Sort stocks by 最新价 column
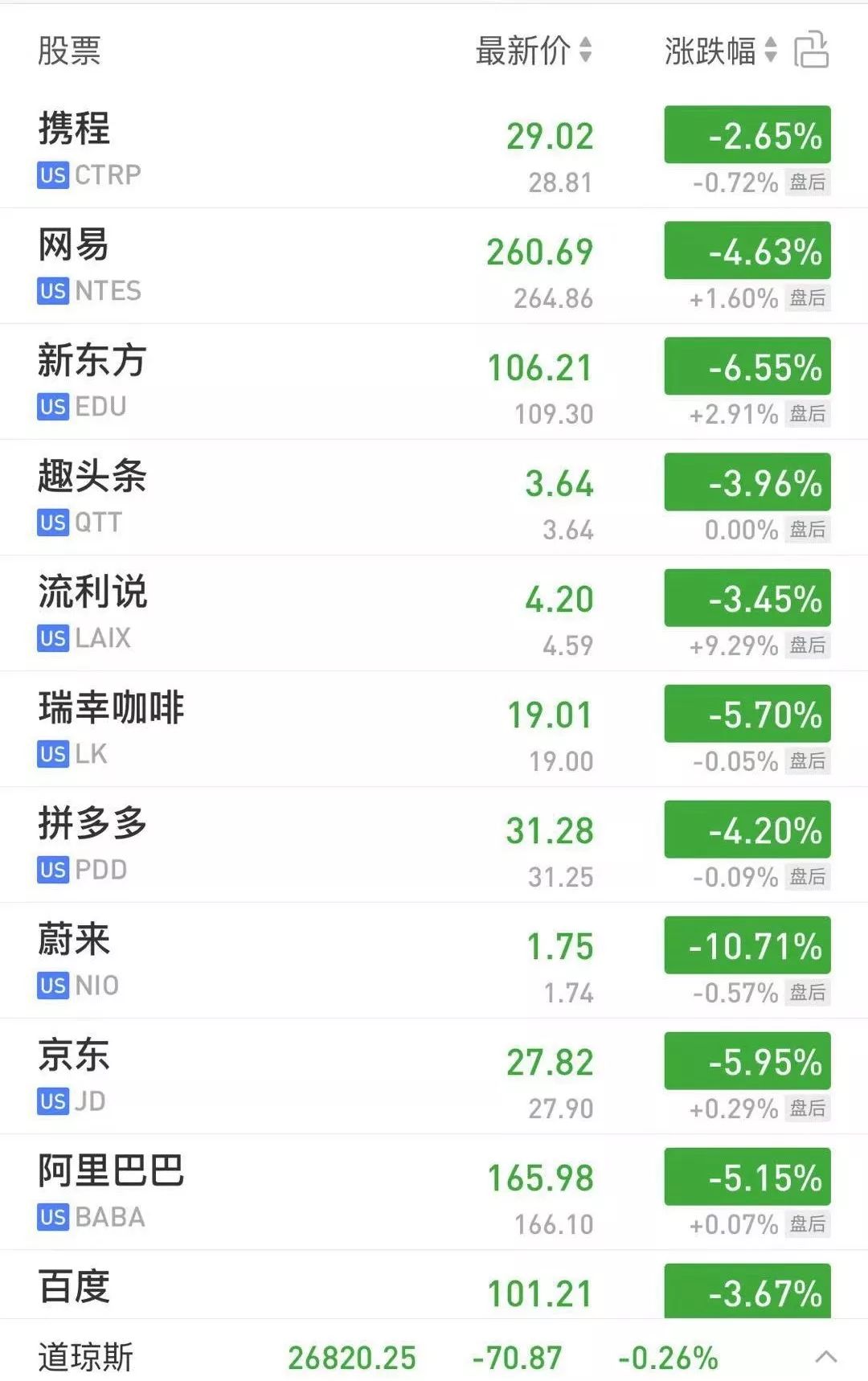 click(x=534, y=51)
